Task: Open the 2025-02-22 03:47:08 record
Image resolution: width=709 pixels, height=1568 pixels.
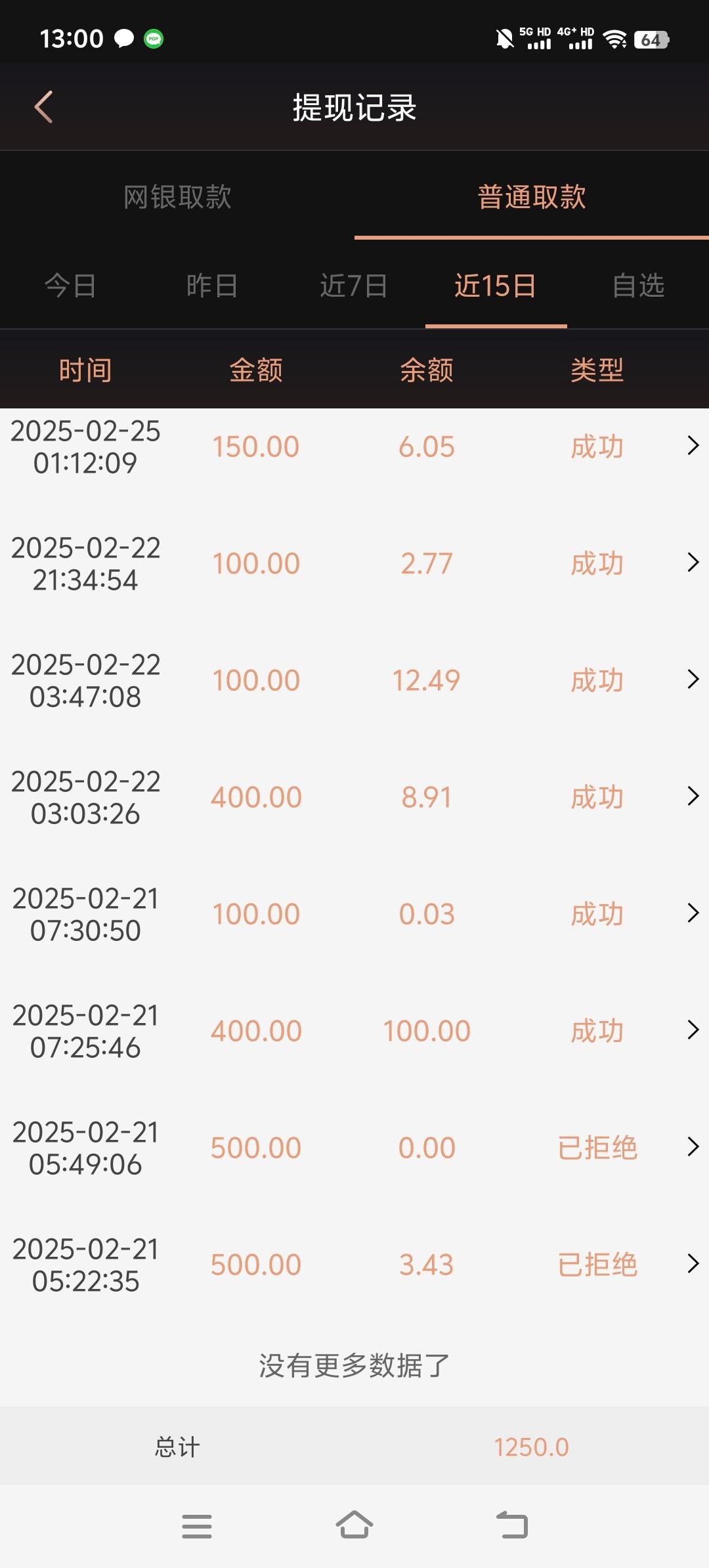Action: (354, 680)
